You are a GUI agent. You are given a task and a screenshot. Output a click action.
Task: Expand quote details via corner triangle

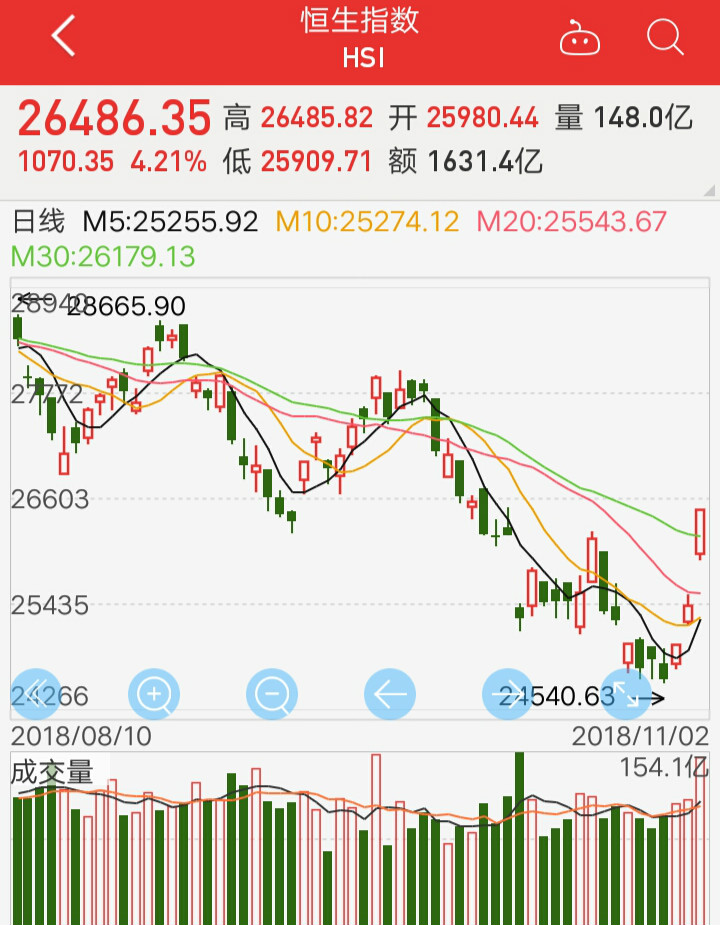click(709, 190)
